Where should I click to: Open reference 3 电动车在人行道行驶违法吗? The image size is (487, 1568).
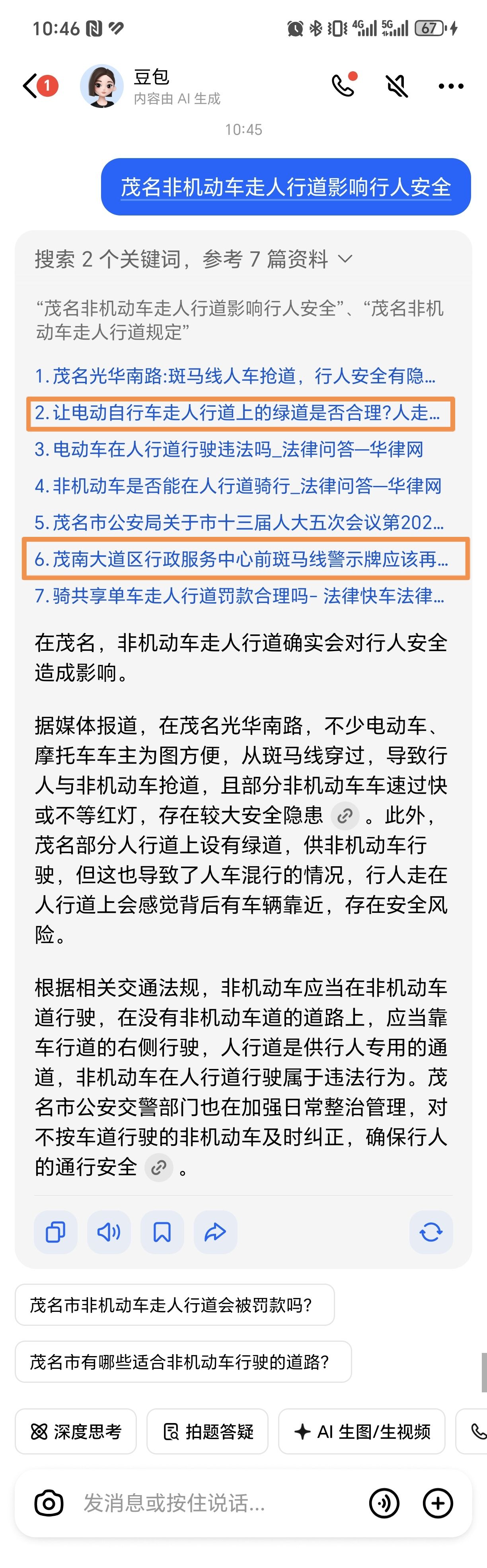[229, 449]
